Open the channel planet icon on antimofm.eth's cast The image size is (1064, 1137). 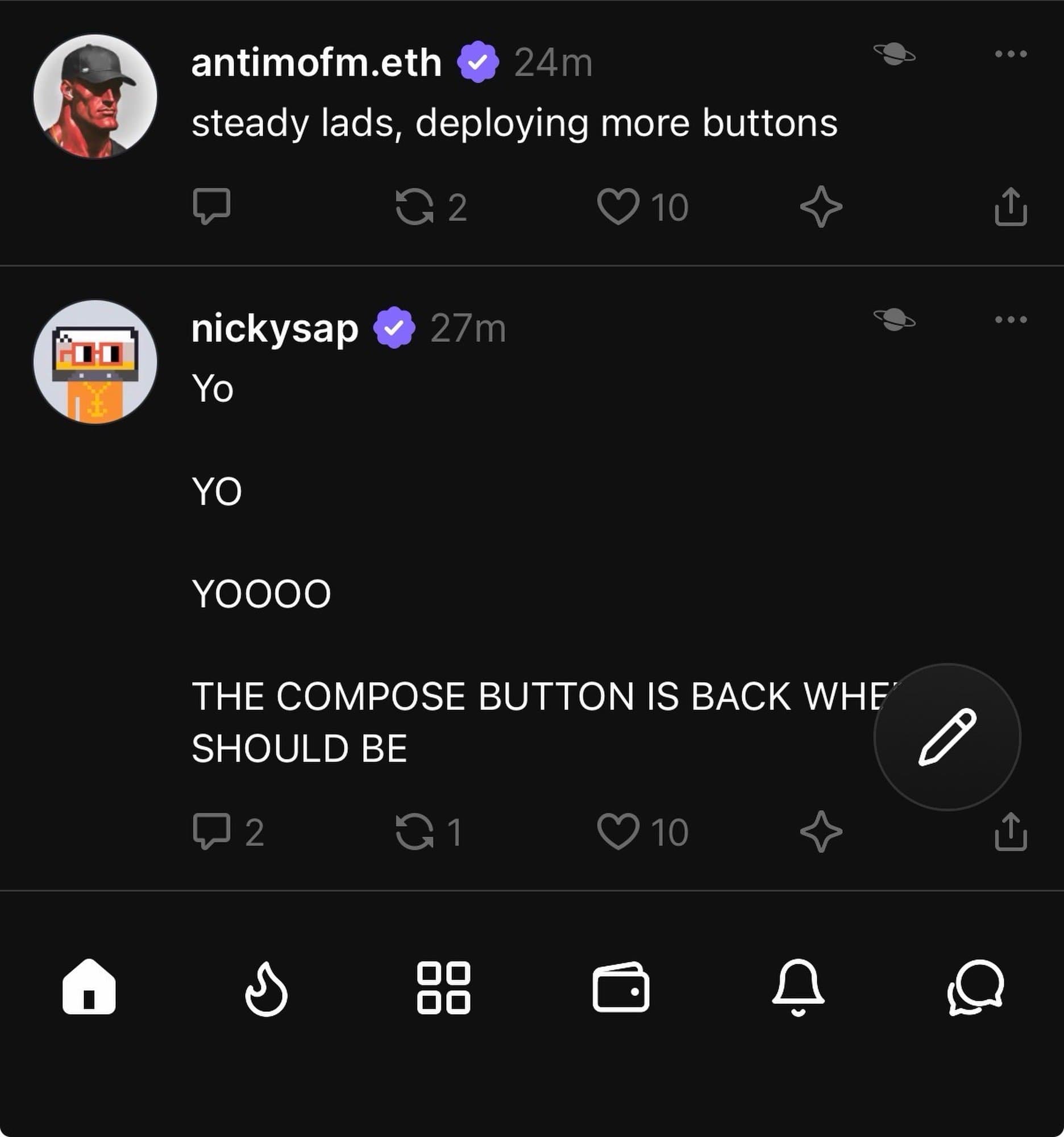click(x=895, y=56)
